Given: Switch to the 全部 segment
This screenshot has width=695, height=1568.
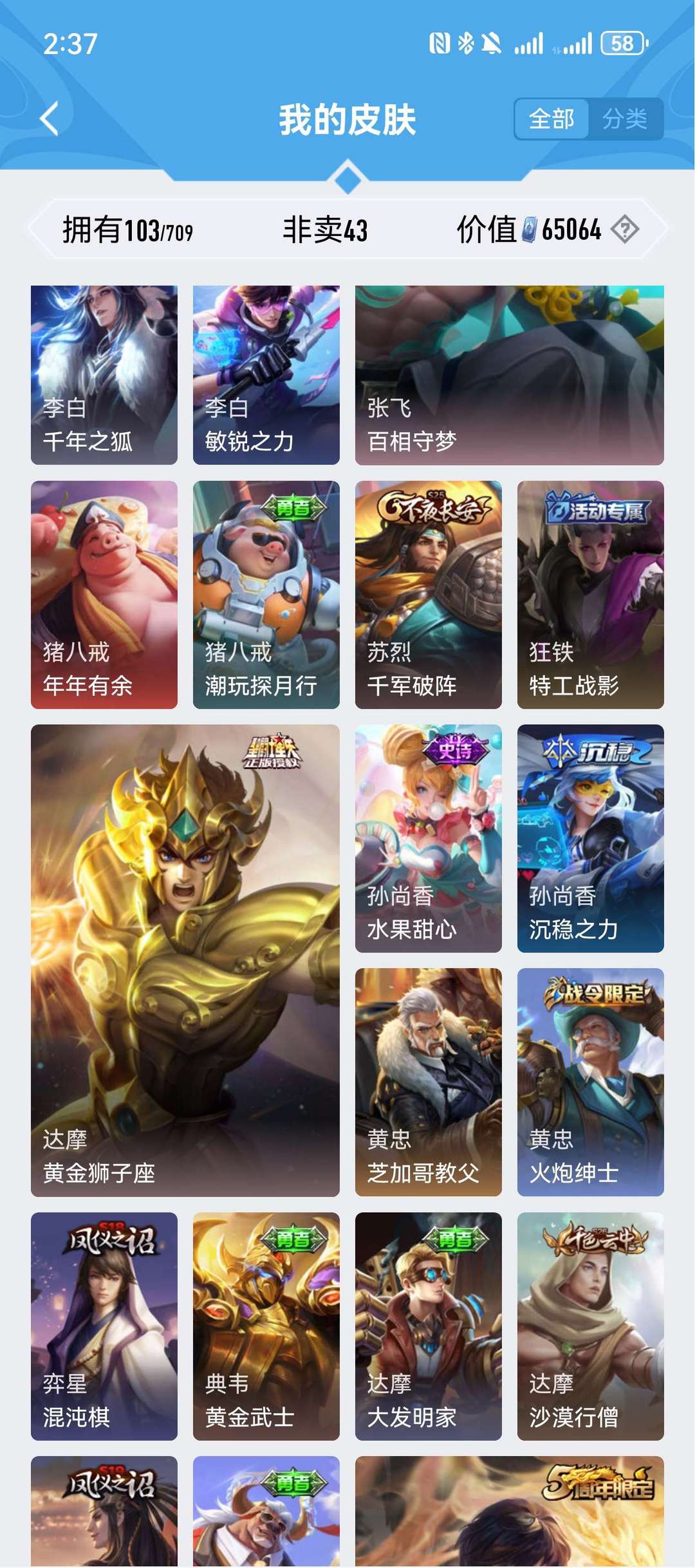Looking at the screenshot, I should pyautogui.click(x=551, y=119).
